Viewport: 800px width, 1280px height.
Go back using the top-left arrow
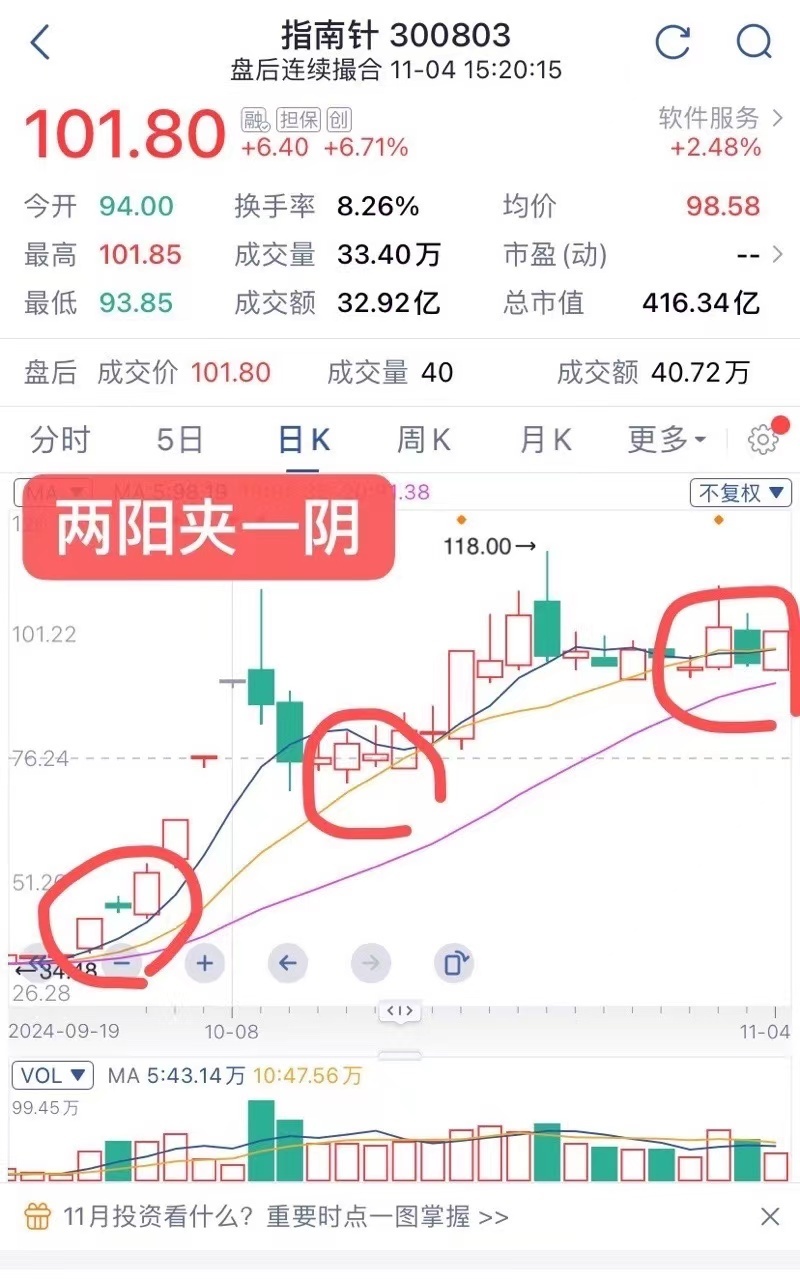pyautogui.click(x=40, y=43)
